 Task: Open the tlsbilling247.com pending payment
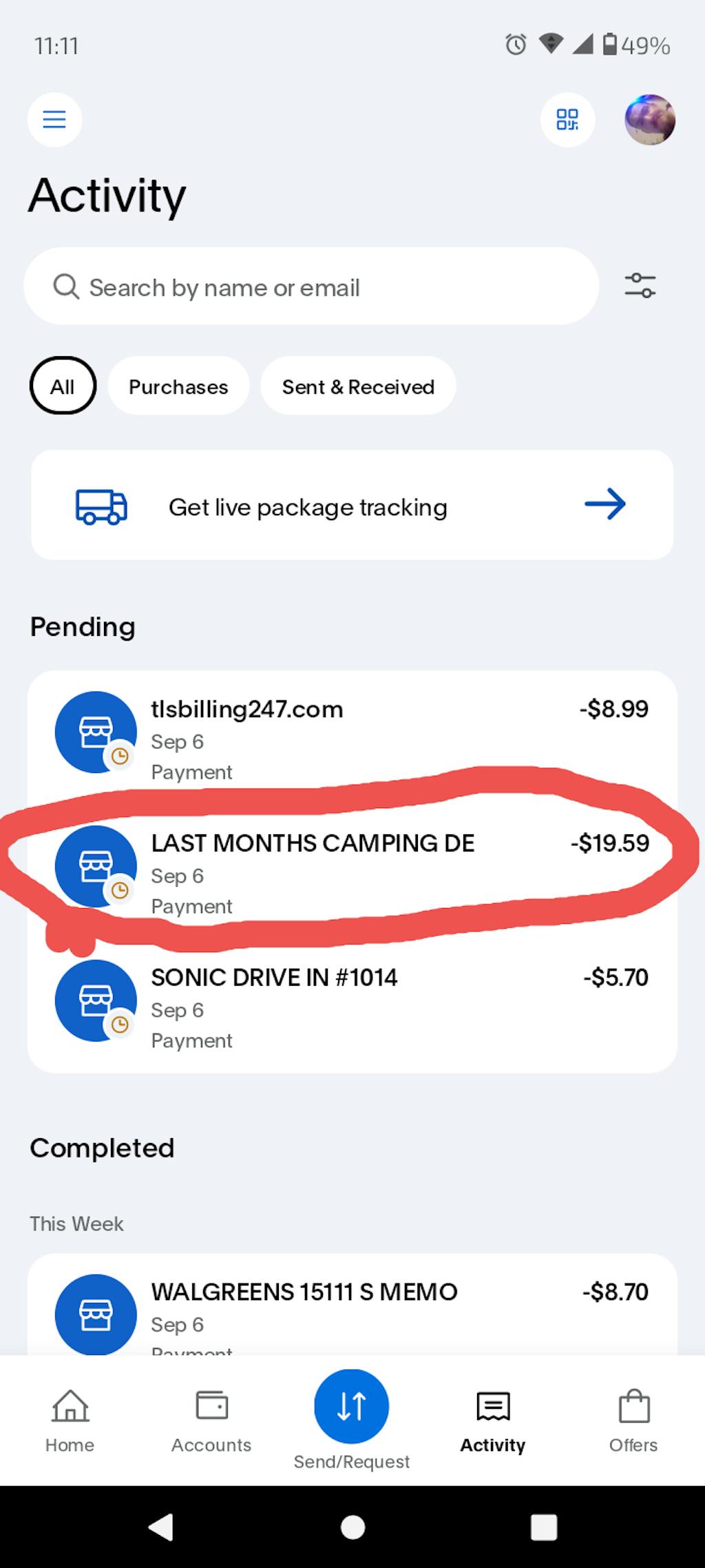point(352,737)
